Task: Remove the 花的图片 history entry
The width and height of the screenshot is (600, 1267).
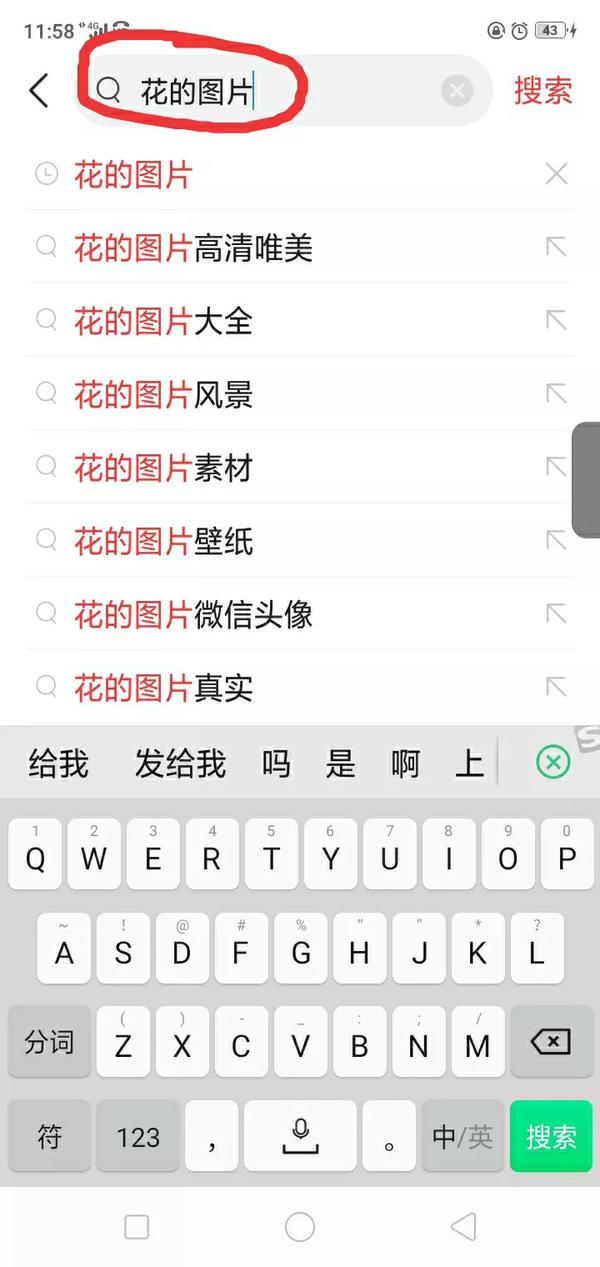Action: point(556,174)
